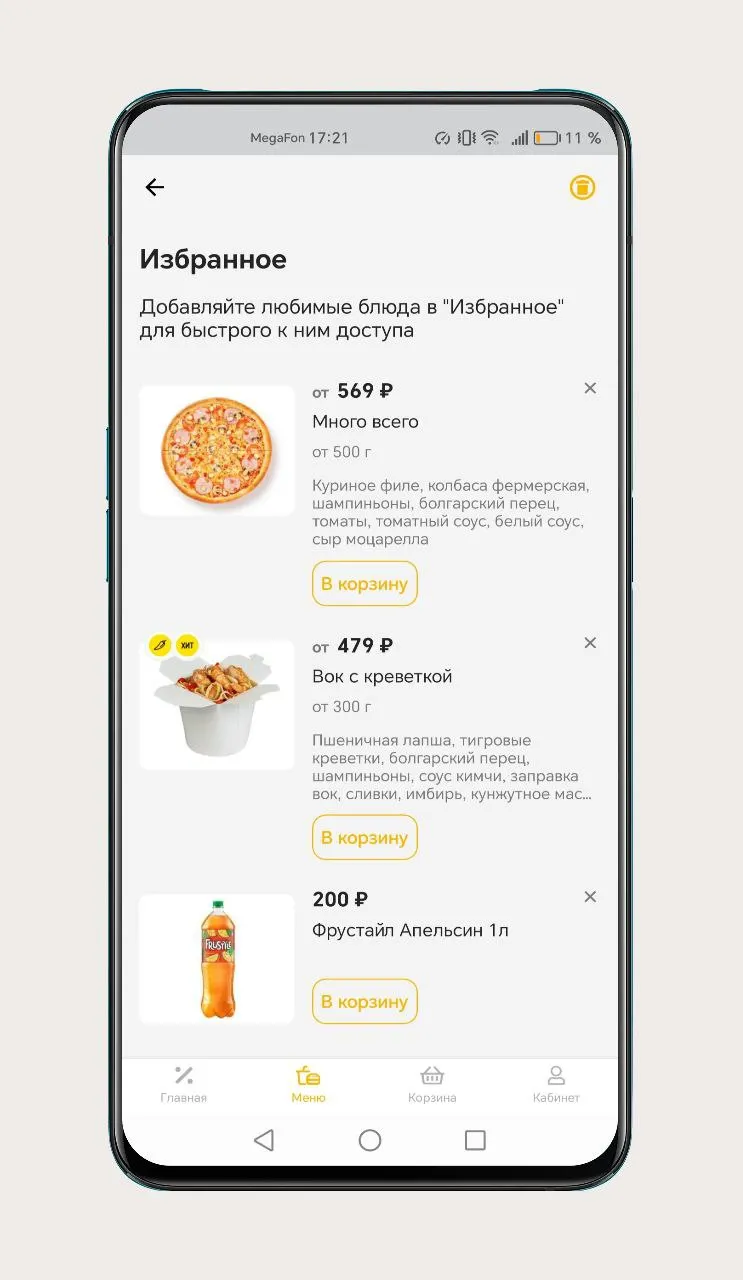Open the Корзина tab
Screen dimensions: 743x1280
432,1085
